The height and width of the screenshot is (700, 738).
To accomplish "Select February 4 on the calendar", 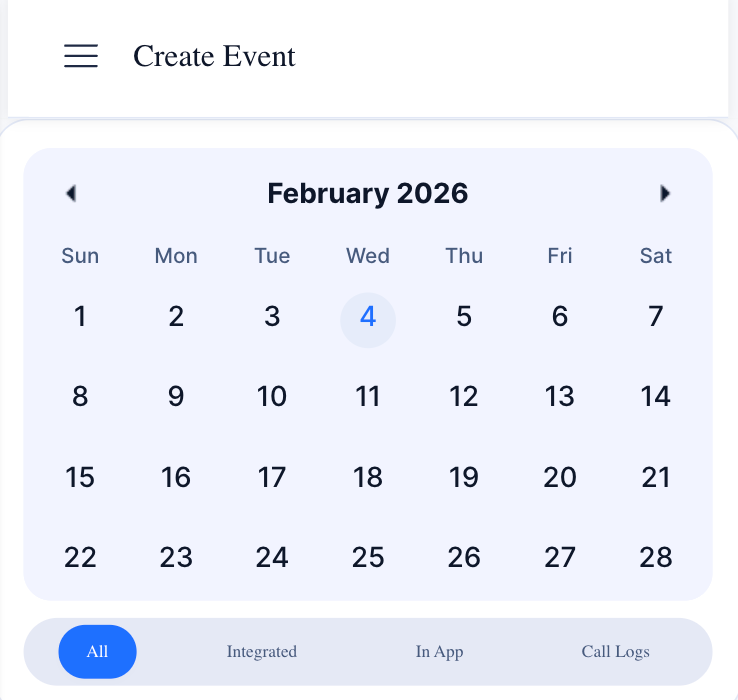I will (368, 318).
